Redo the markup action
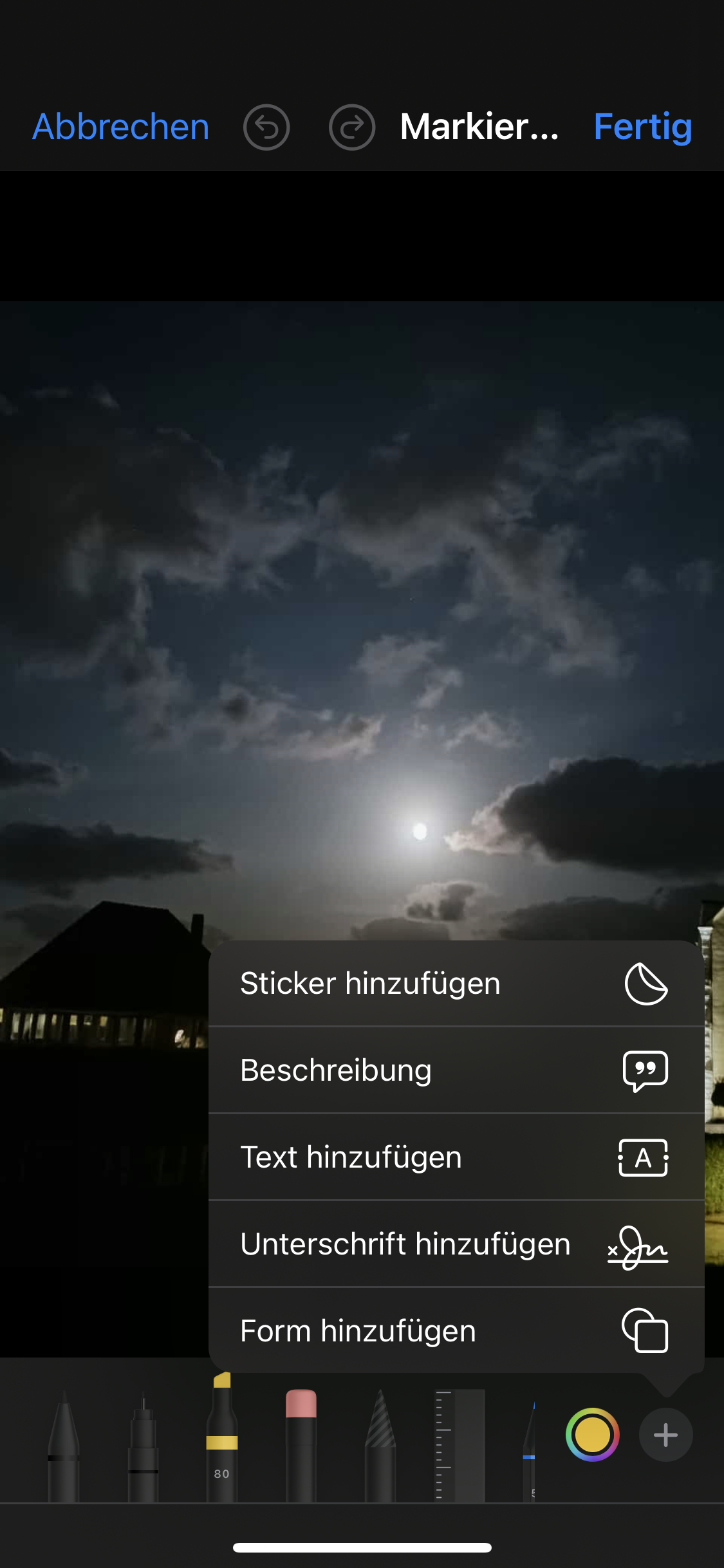Screen dimensions: 724x1568 tap(352, 127)
